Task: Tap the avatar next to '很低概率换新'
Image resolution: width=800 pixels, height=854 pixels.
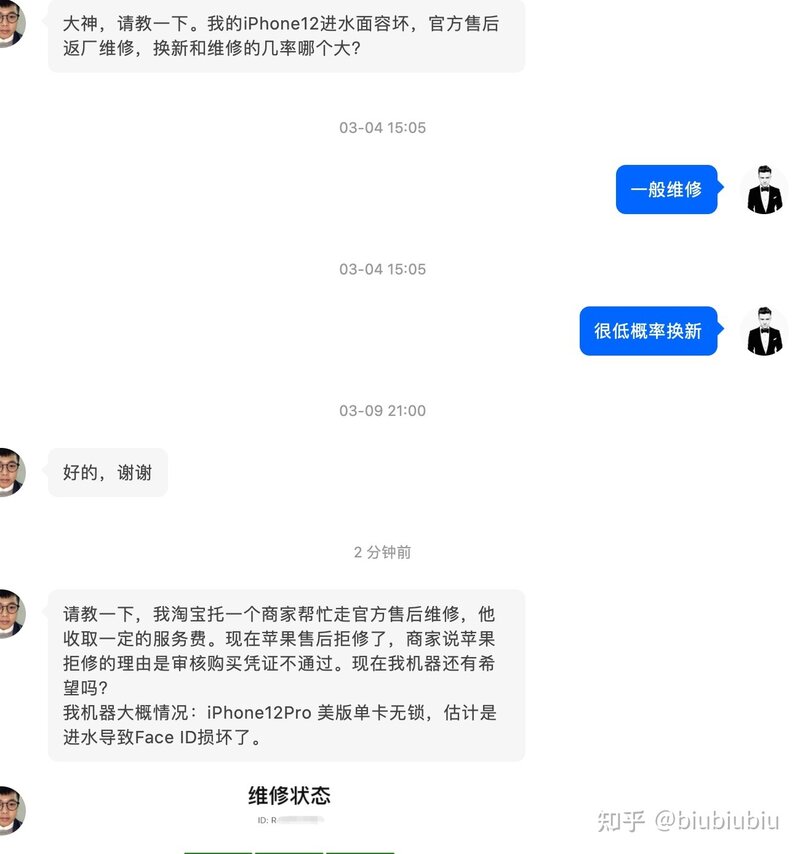Action: click(x=764, y=331)
